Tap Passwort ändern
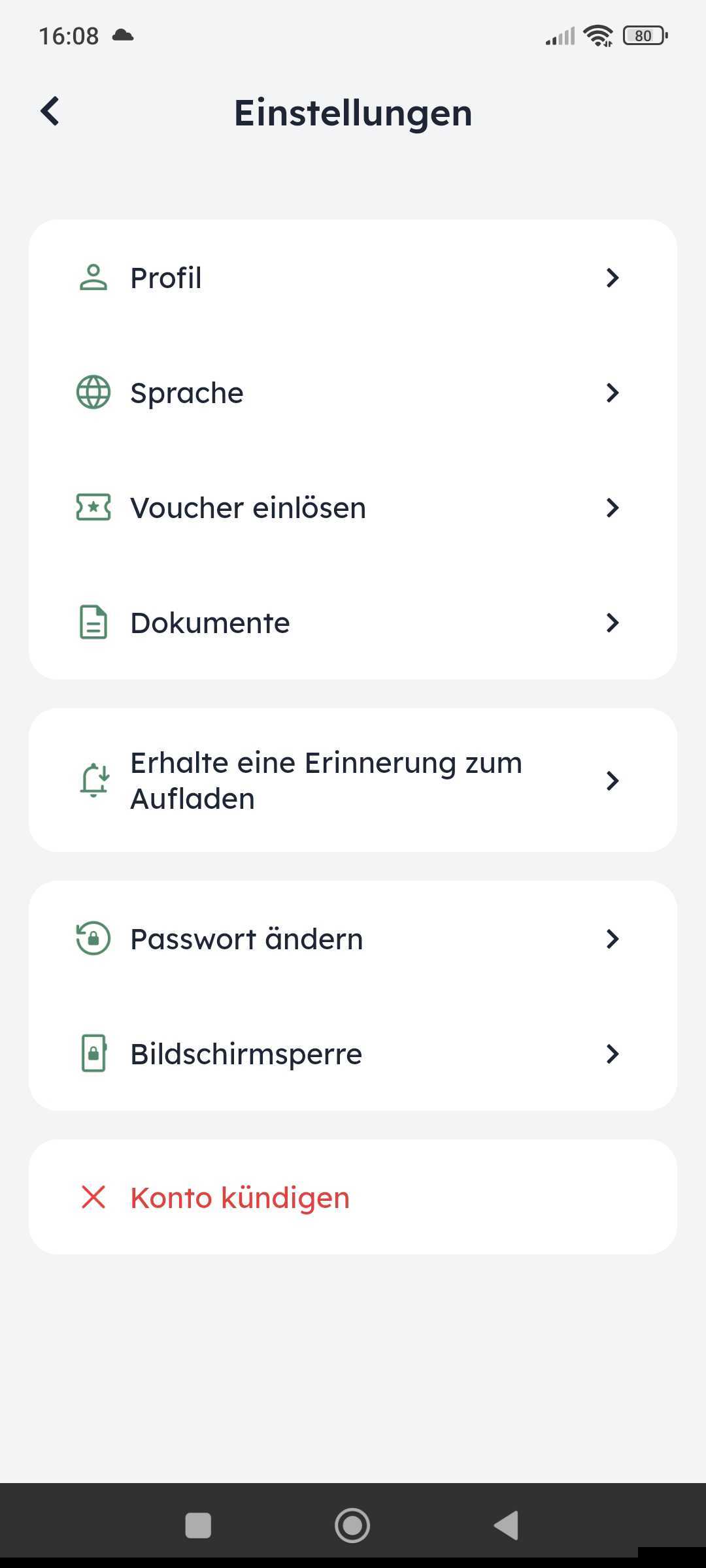This screenshot has height=1568, width=706. pos(352,939)
